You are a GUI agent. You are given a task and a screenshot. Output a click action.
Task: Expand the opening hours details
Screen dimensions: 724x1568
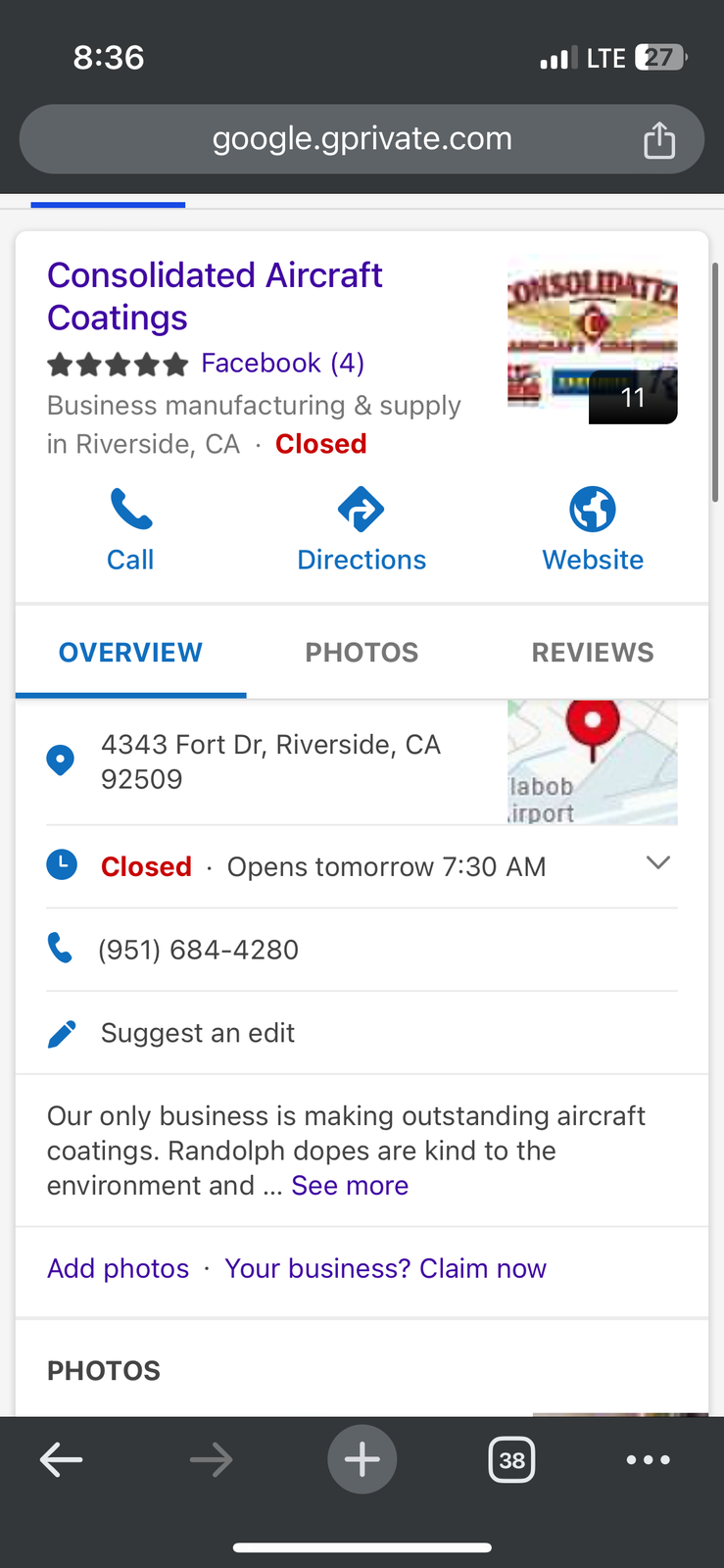tap(657, 863)
